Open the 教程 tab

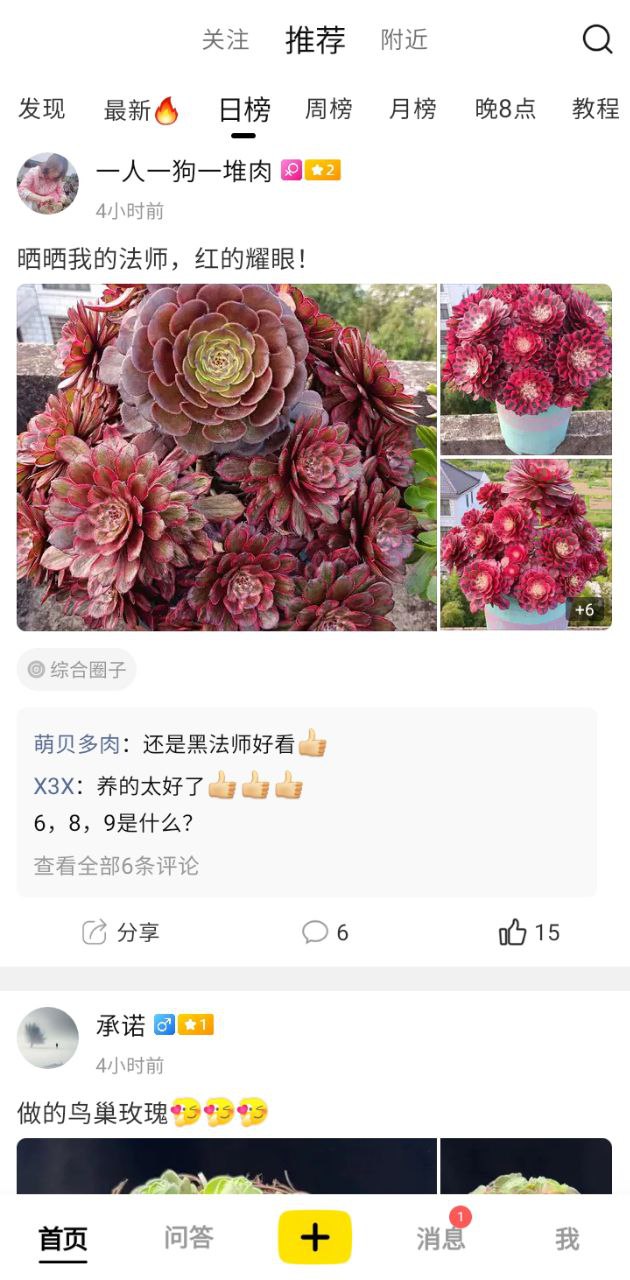tap(595, 109)
